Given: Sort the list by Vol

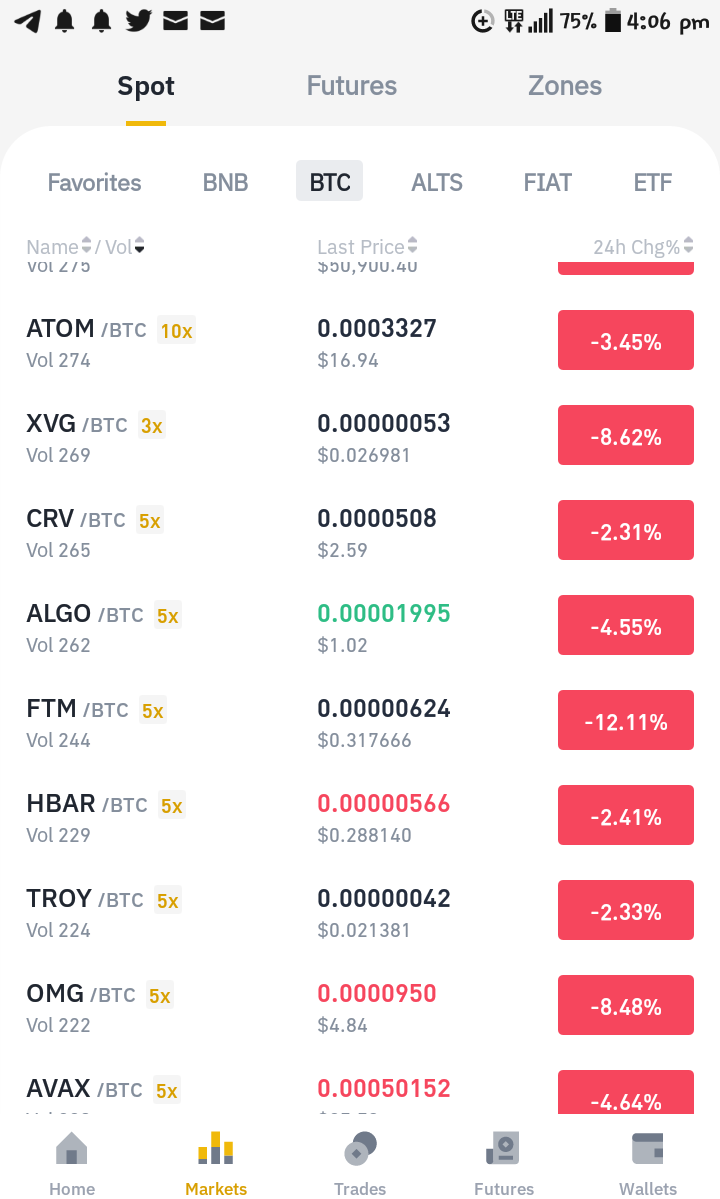Looking at the screenshot, I should tap(125, 246).
